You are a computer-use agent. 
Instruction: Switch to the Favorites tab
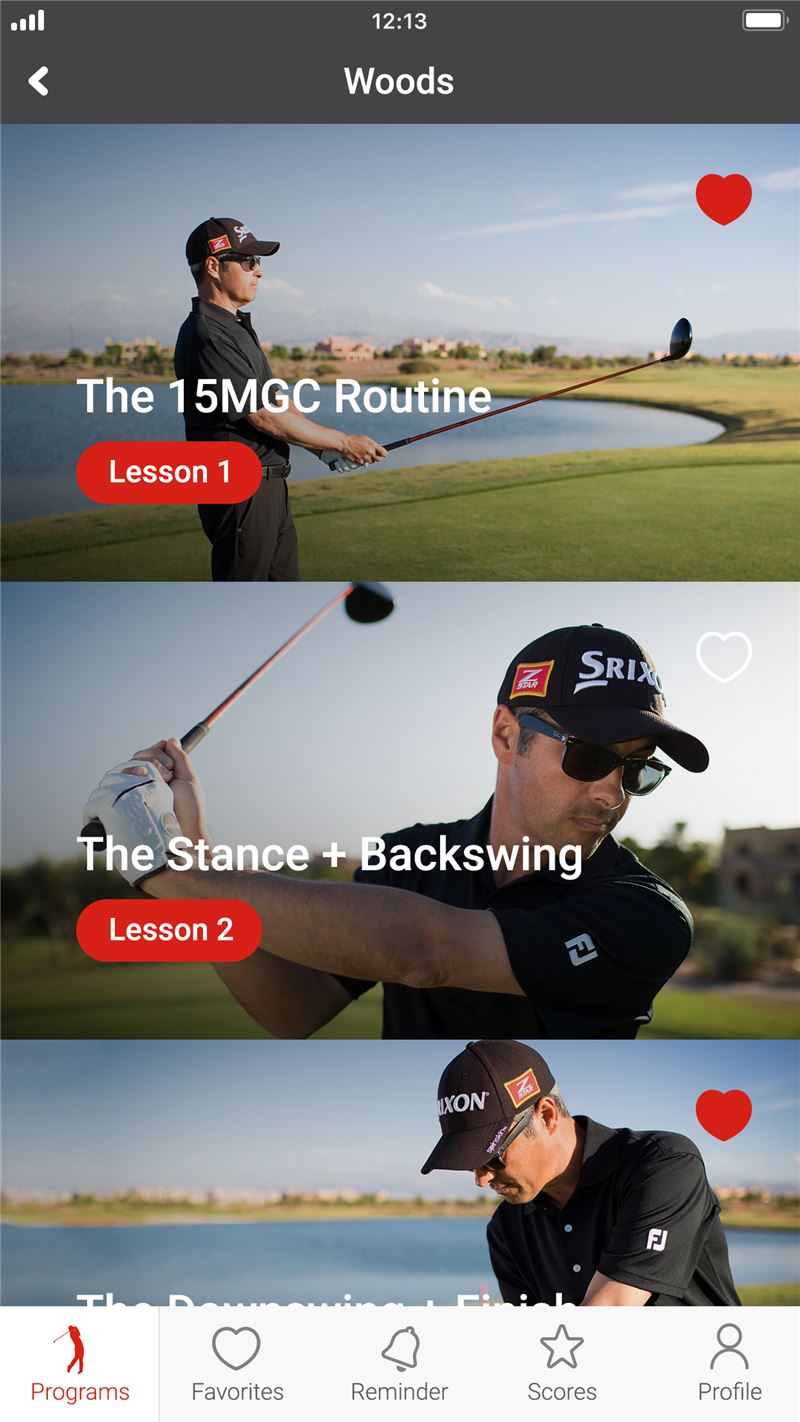[x=238, y=1364]
